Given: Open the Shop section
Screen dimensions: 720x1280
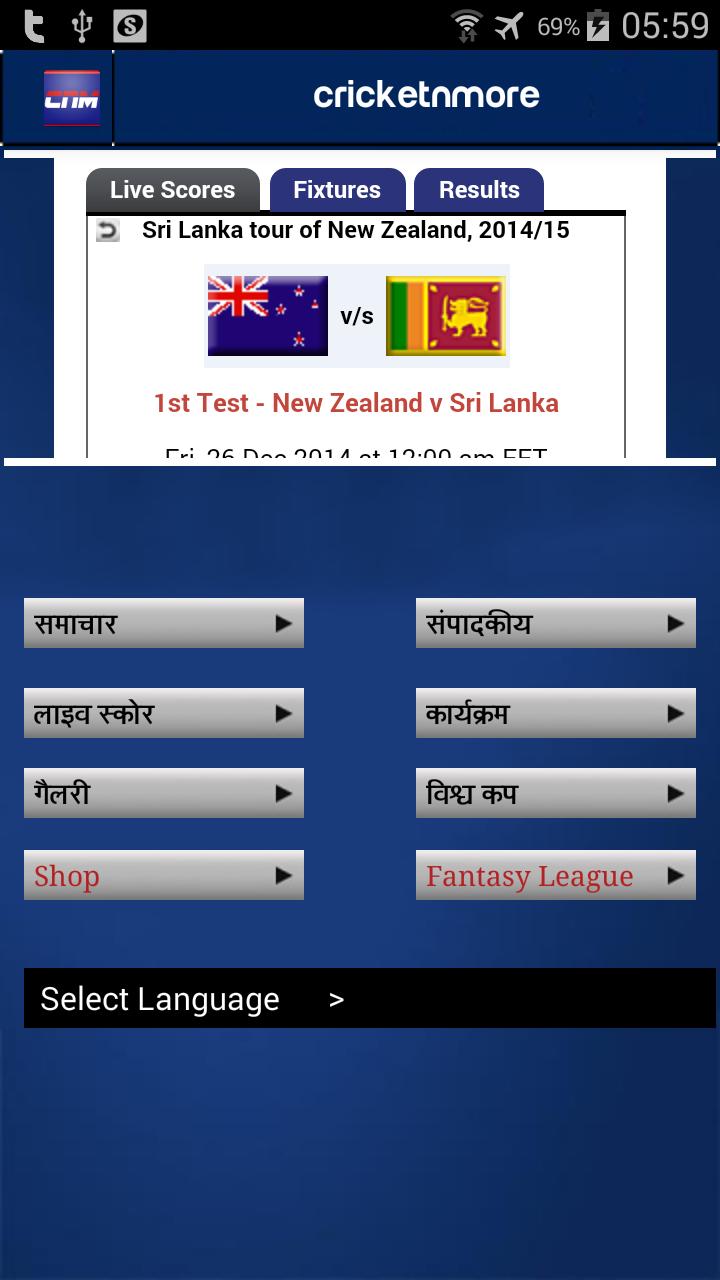Looking at the screenshot, I should [x=164, y=876].
